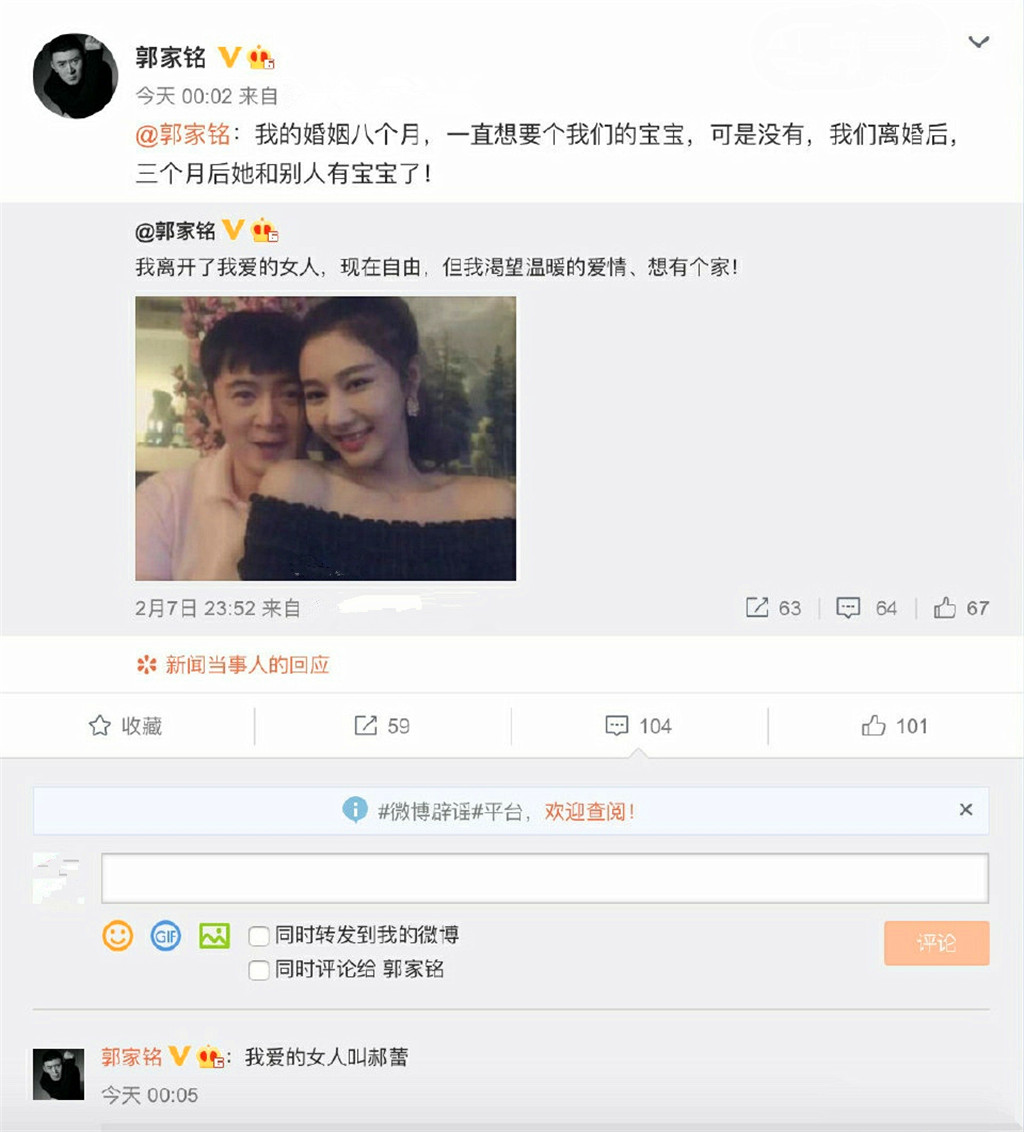Open the 新闻当事人的回应 link
Screen dimensions: 1024x1132
[250, 663]
